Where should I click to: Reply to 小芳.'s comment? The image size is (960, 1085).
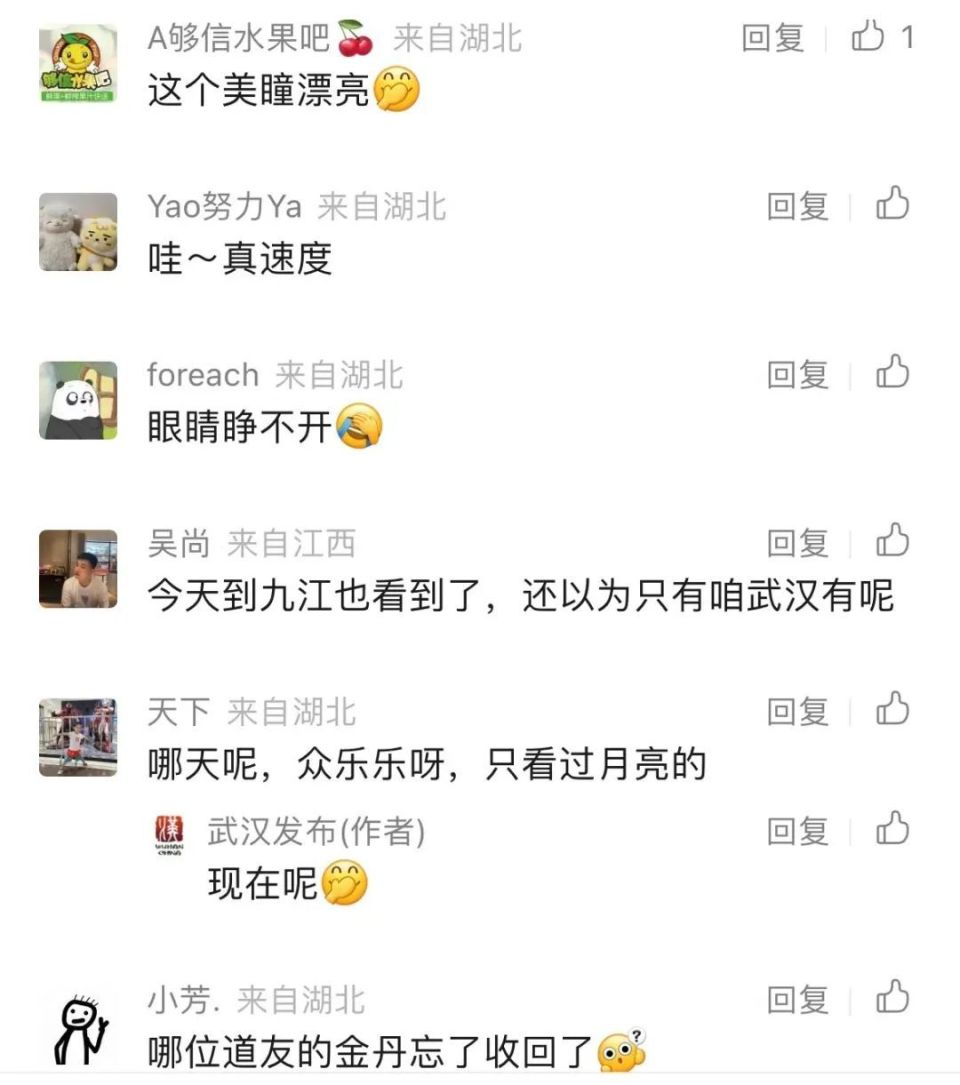[797, 998]
